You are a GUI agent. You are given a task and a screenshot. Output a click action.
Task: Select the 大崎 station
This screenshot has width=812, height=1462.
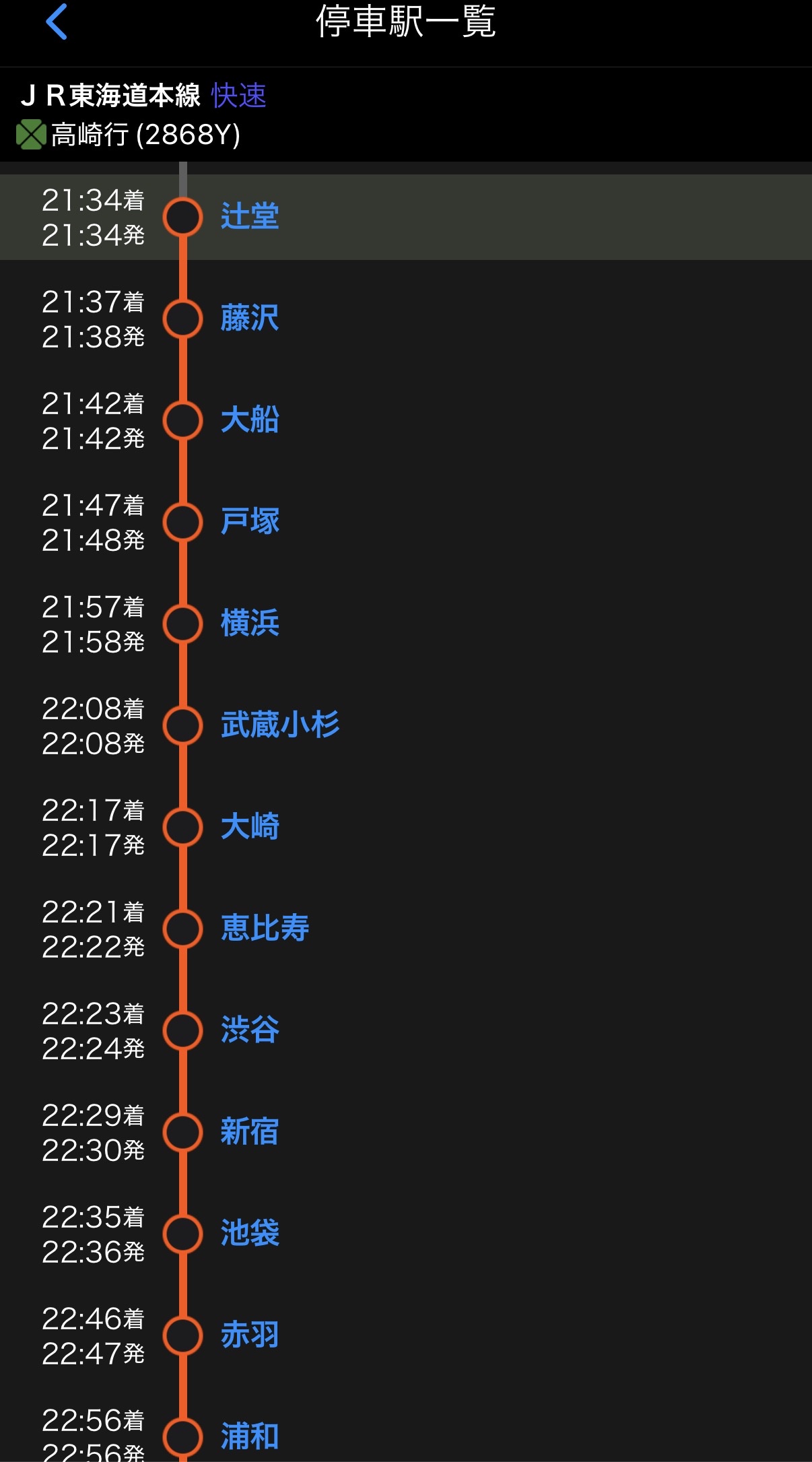point(250,827)
